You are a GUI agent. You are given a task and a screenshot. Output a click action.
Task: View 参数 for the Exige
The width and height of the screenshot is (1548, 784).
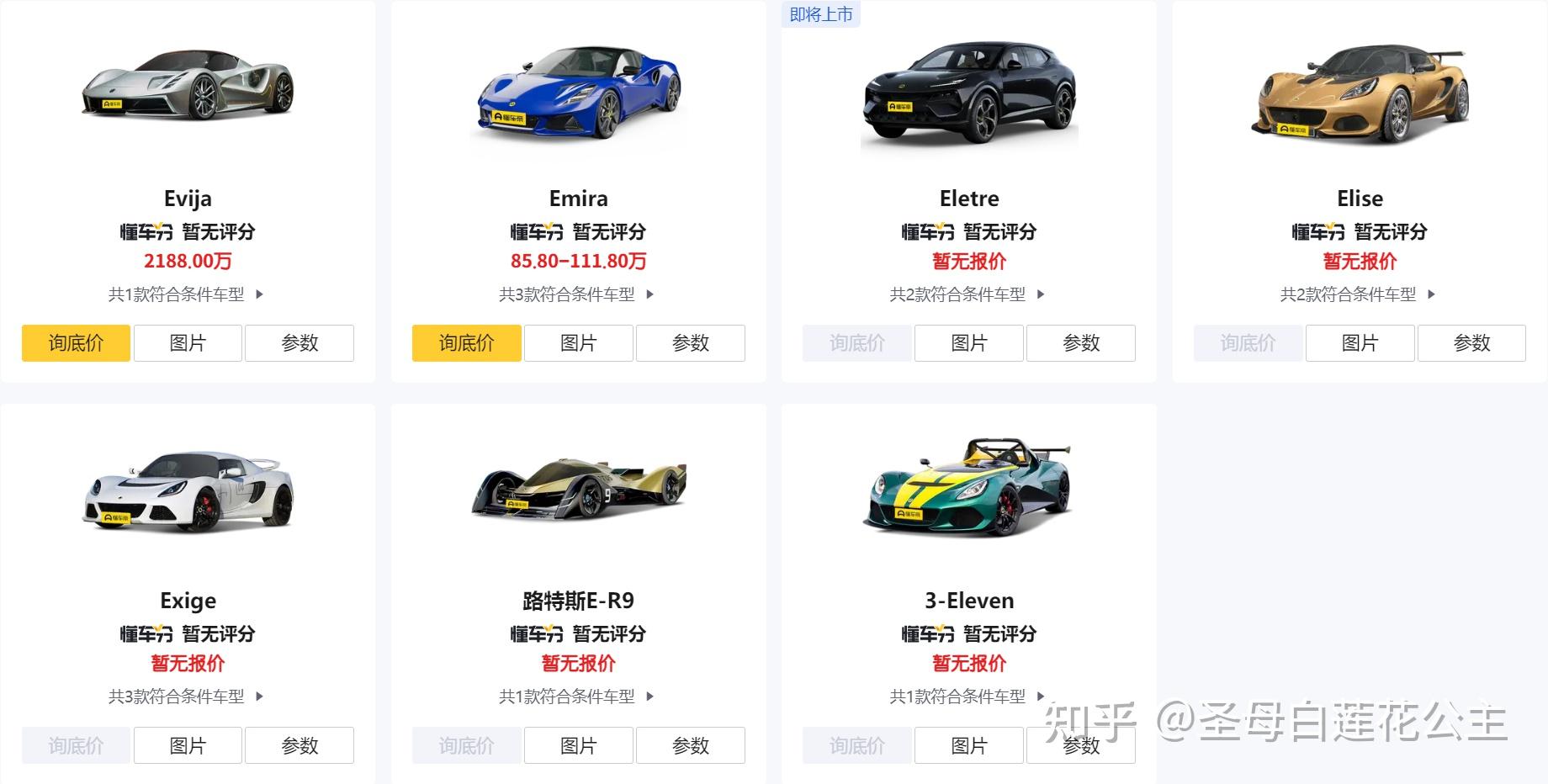[x=300, y=745]
